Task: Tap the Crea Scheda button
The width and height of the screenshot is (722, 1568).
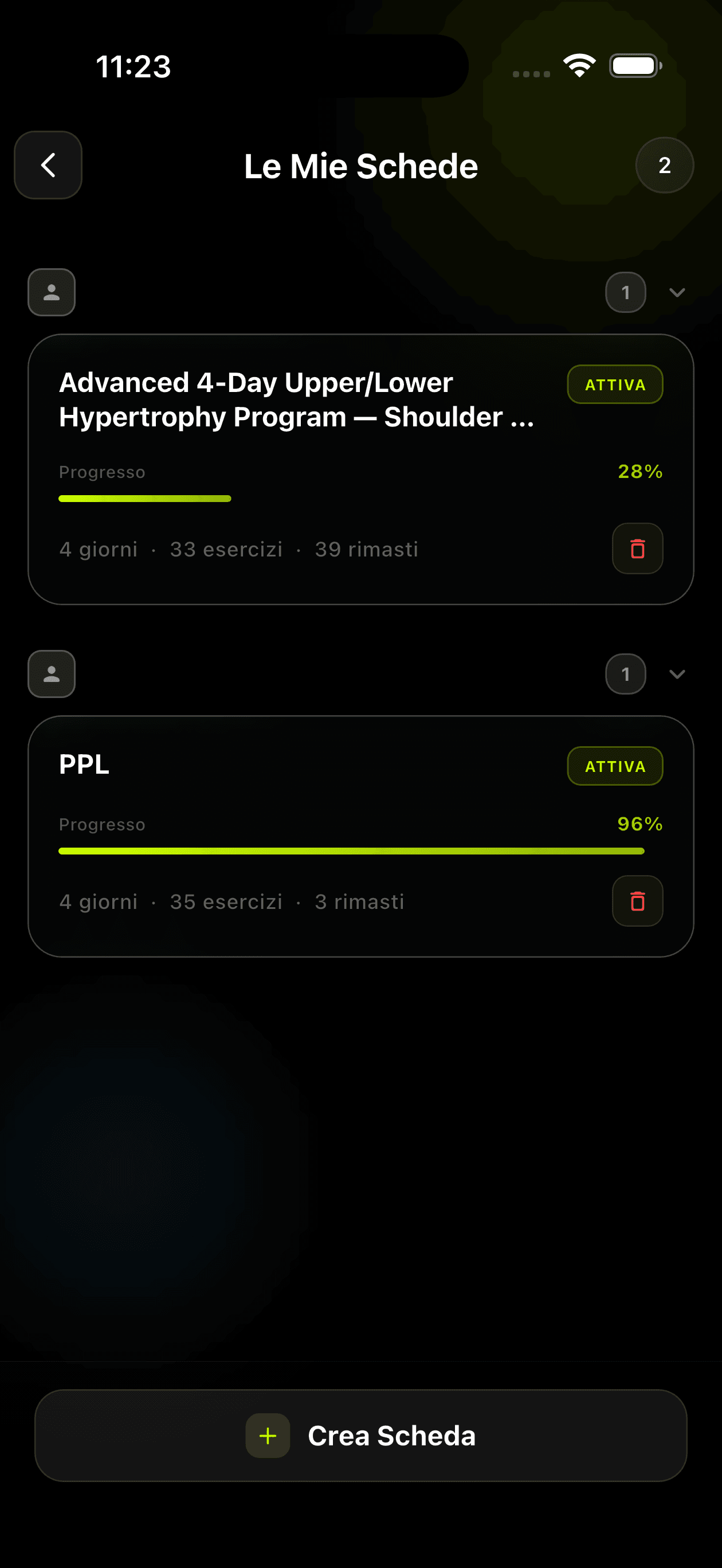Action: click(361, 1435)
